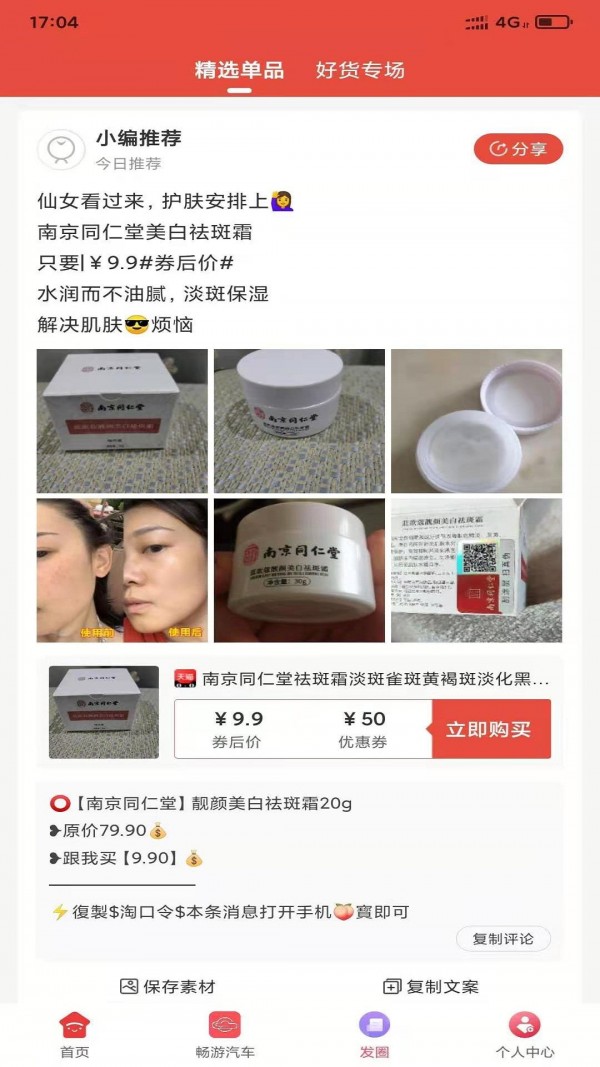Open the white product box photo

tap(122, 421)
